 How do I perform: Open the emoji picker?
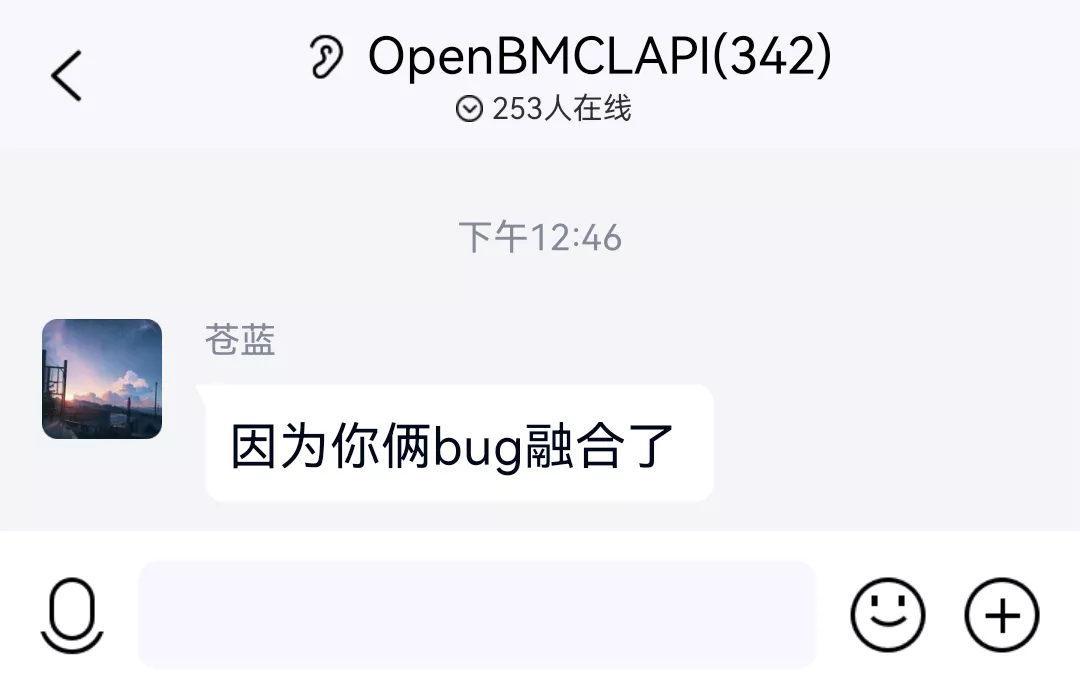tap(887, 615)
